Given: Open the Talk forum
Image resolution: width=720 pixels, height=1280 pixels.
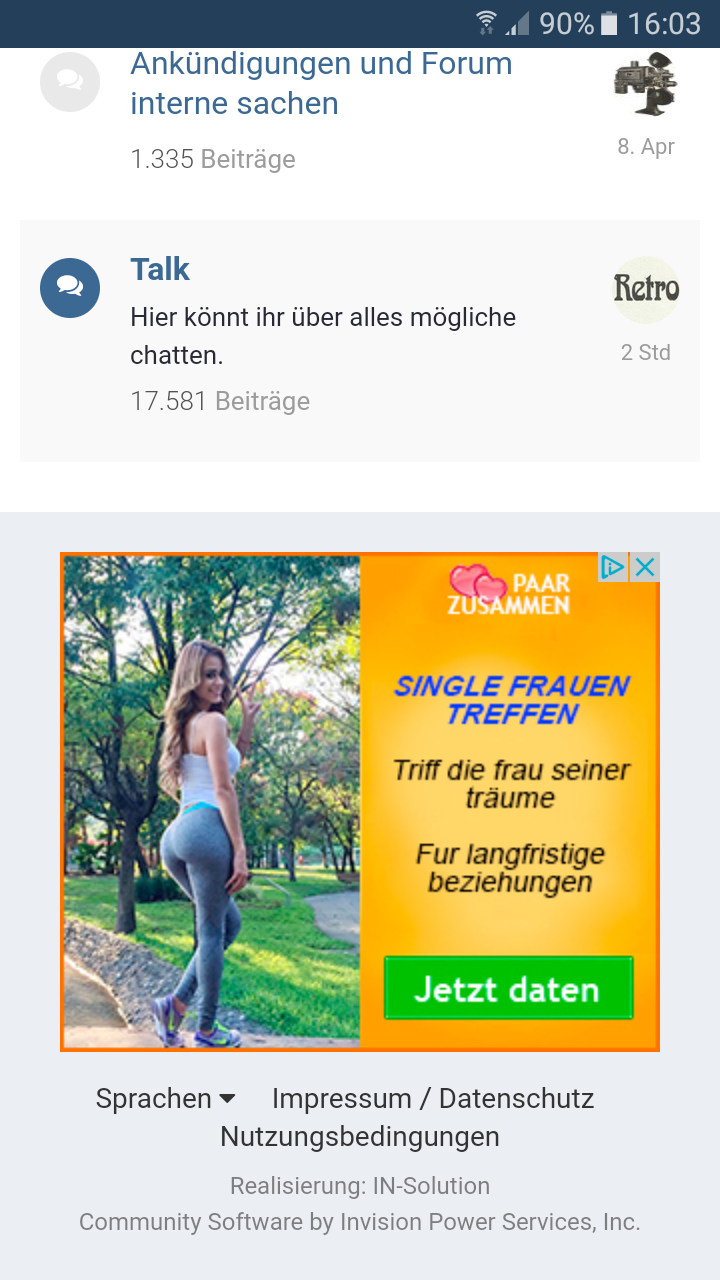Looking at the screenshot, I should point(160,269).
